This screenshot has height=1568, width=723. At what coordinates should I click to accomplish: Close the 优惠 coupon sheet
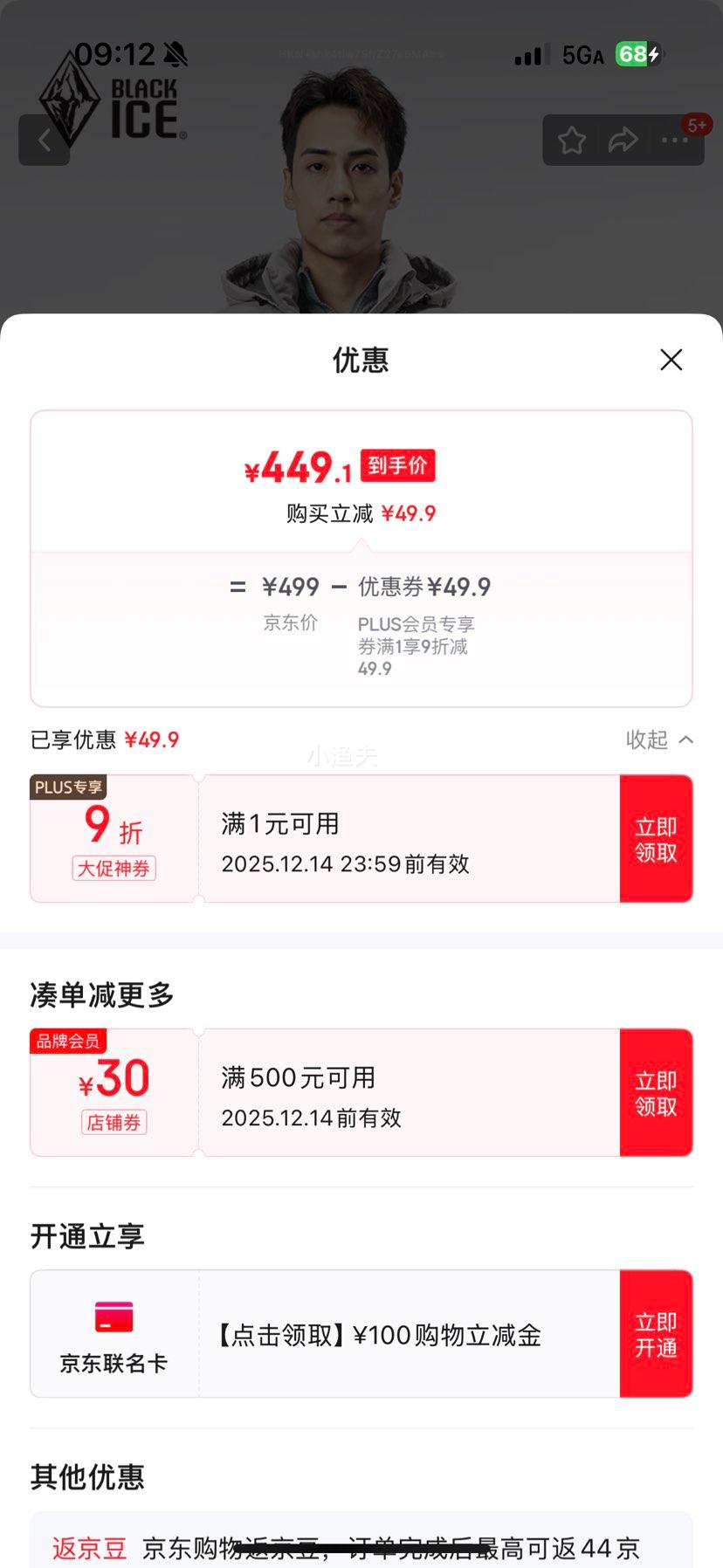tap(671, 360)
